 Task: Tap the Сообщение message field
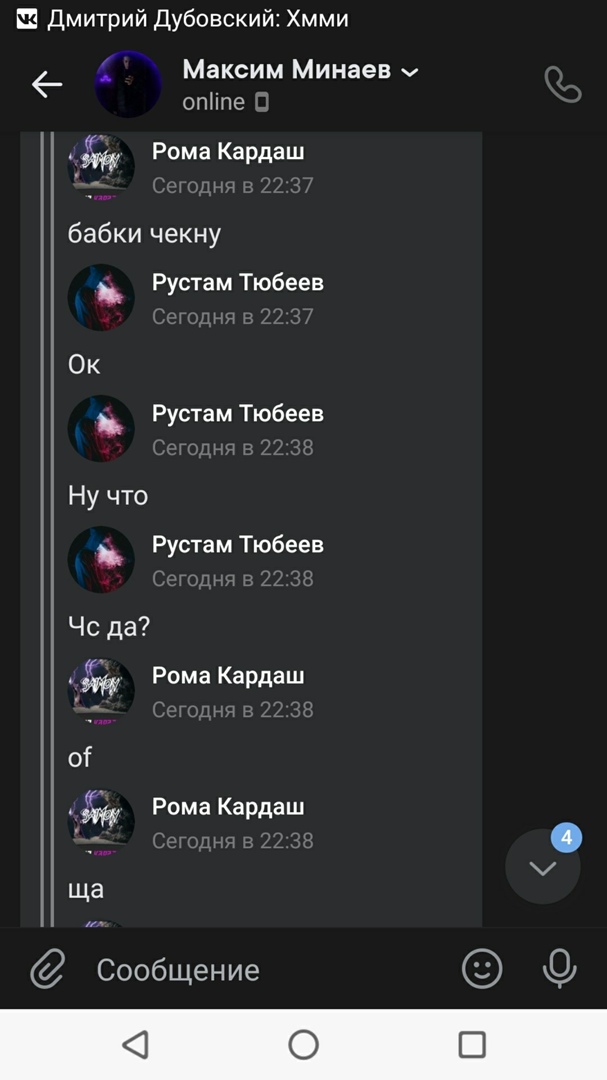260,969
